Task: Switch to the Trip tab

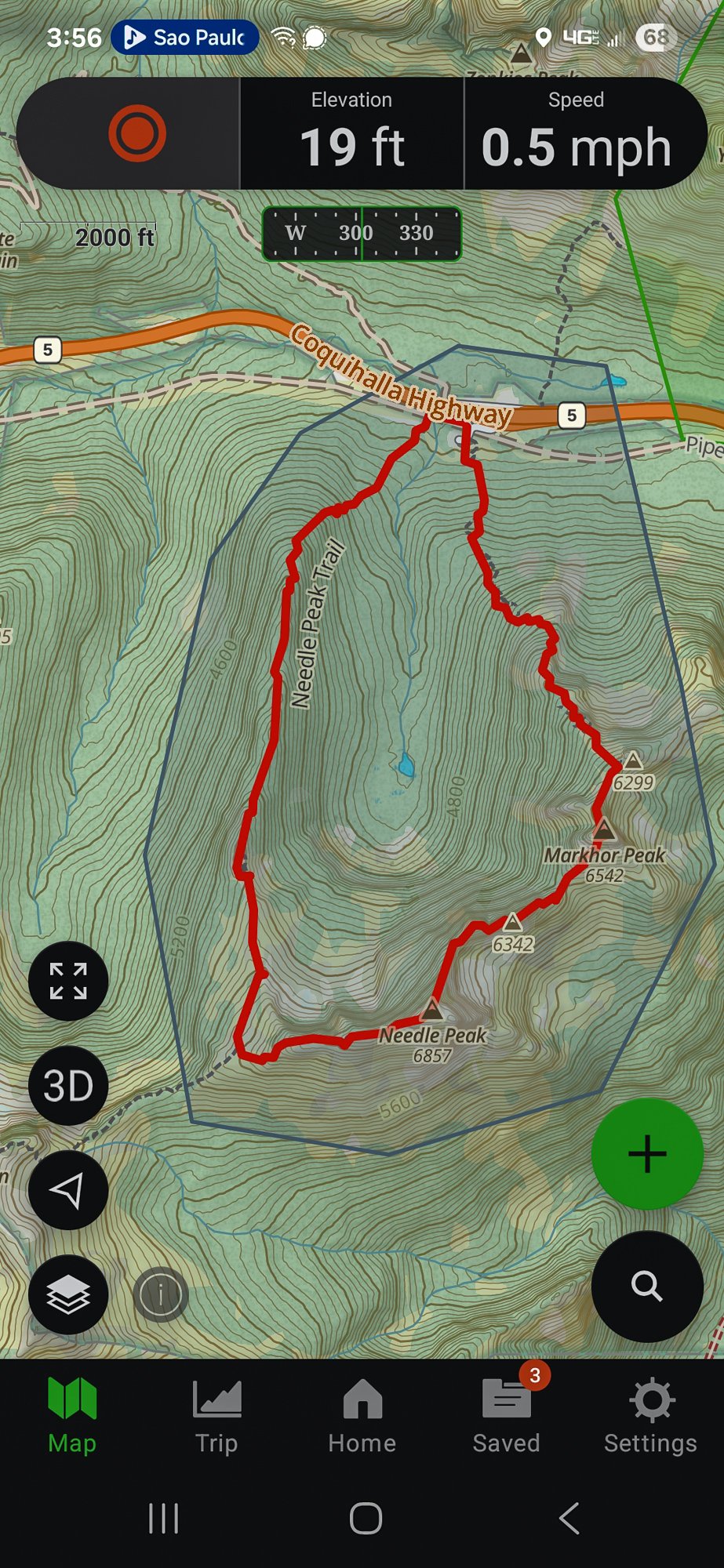Action: [217, 1416]
